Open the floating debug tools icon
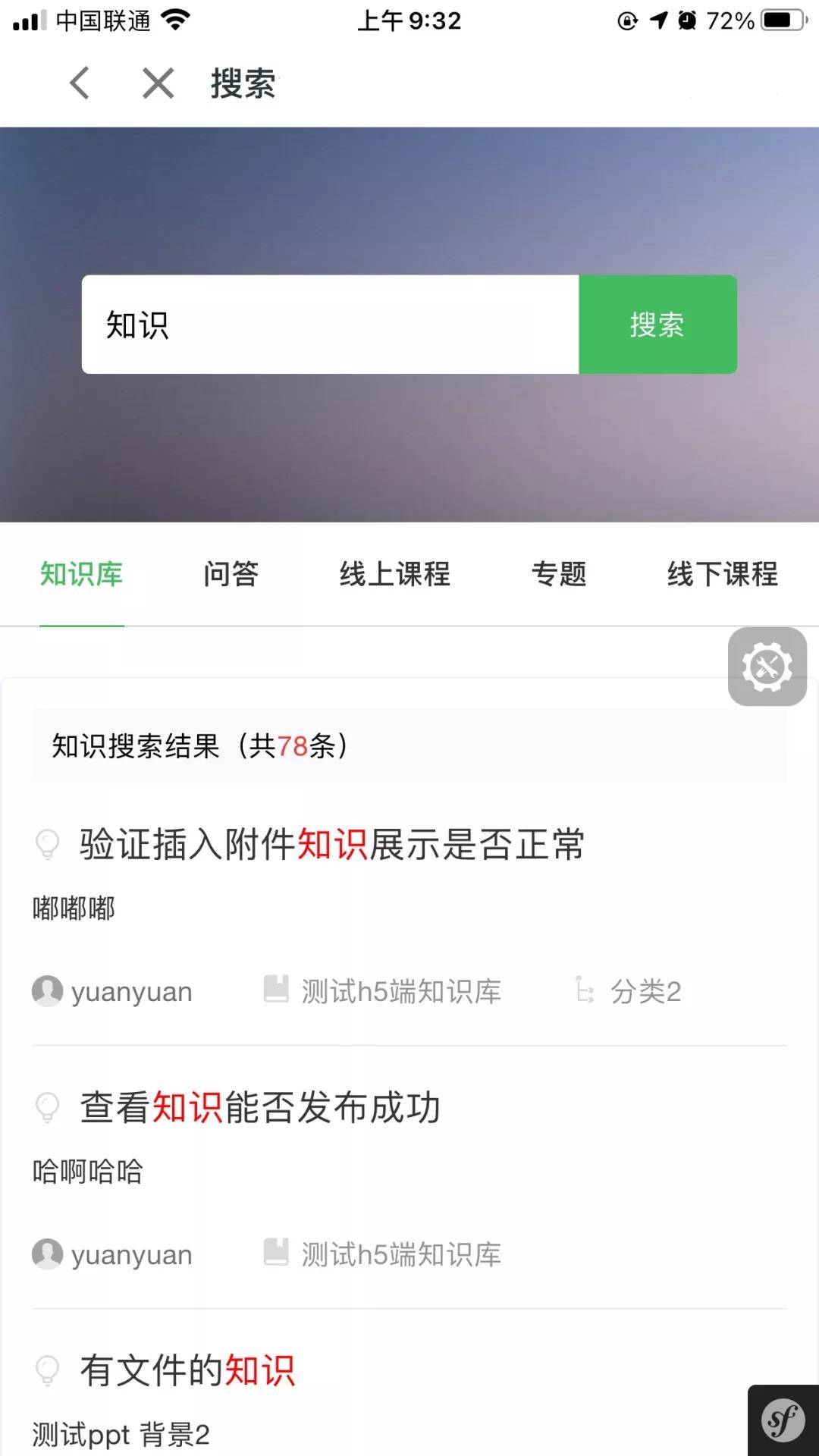This screenshot has width=819, height=1456. [x=767, y=667]
